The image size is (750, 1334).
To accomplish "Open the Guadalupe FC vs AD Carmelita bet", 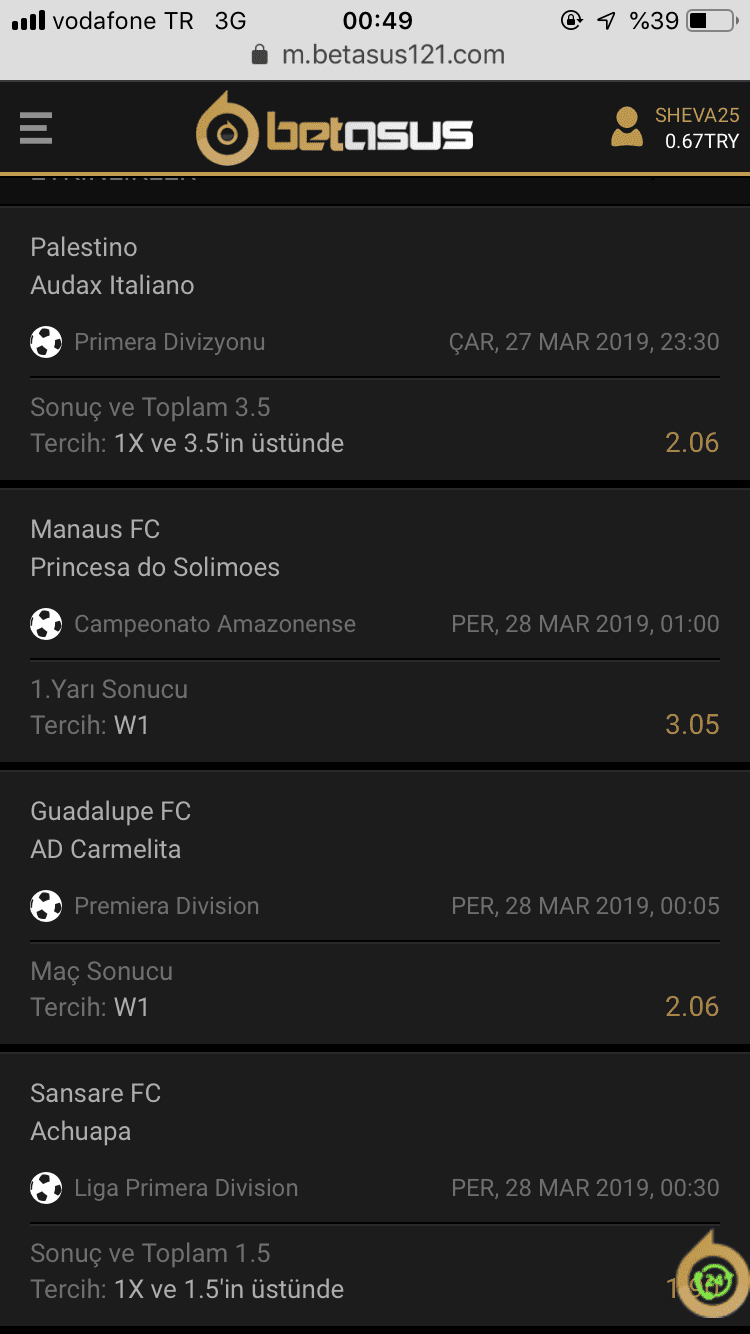I will coord(375,907).
